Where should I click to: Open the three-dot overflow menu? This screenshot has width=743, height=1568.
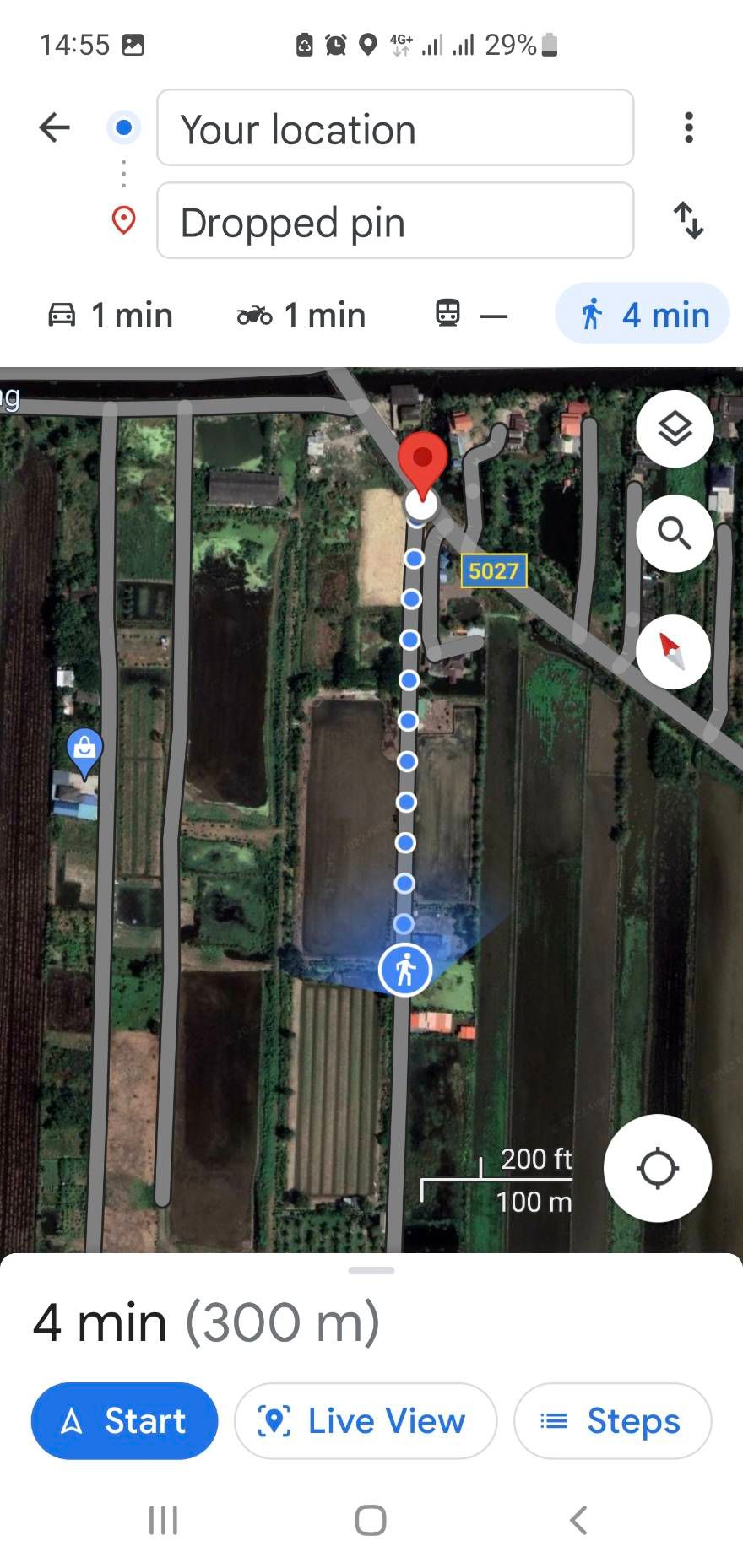(689, 128)
